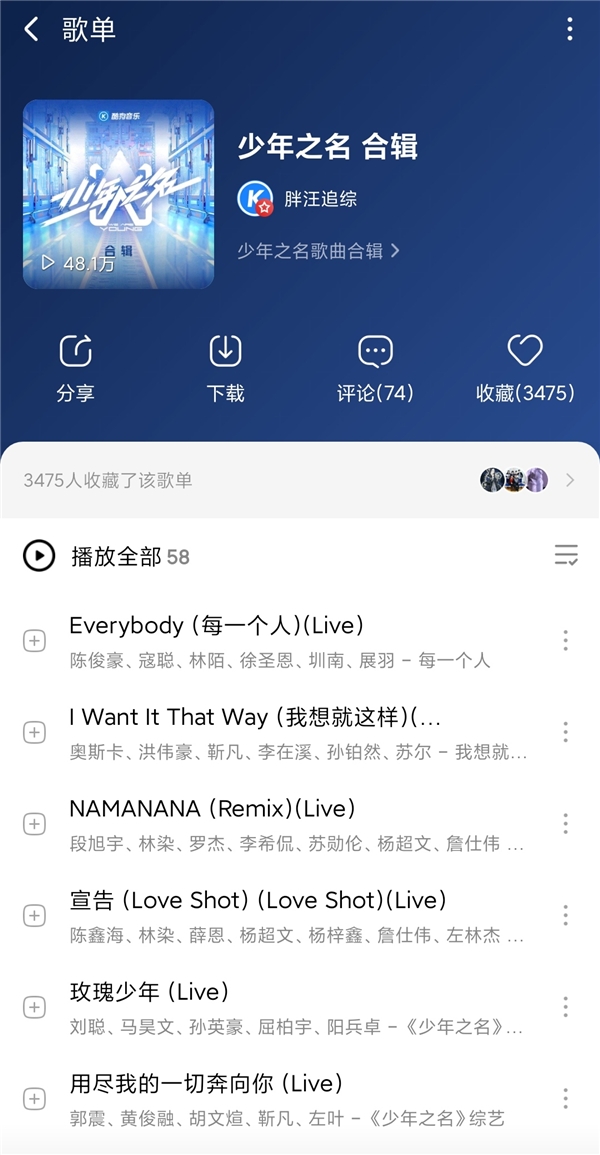Open the 74 comments

point(375,367)
